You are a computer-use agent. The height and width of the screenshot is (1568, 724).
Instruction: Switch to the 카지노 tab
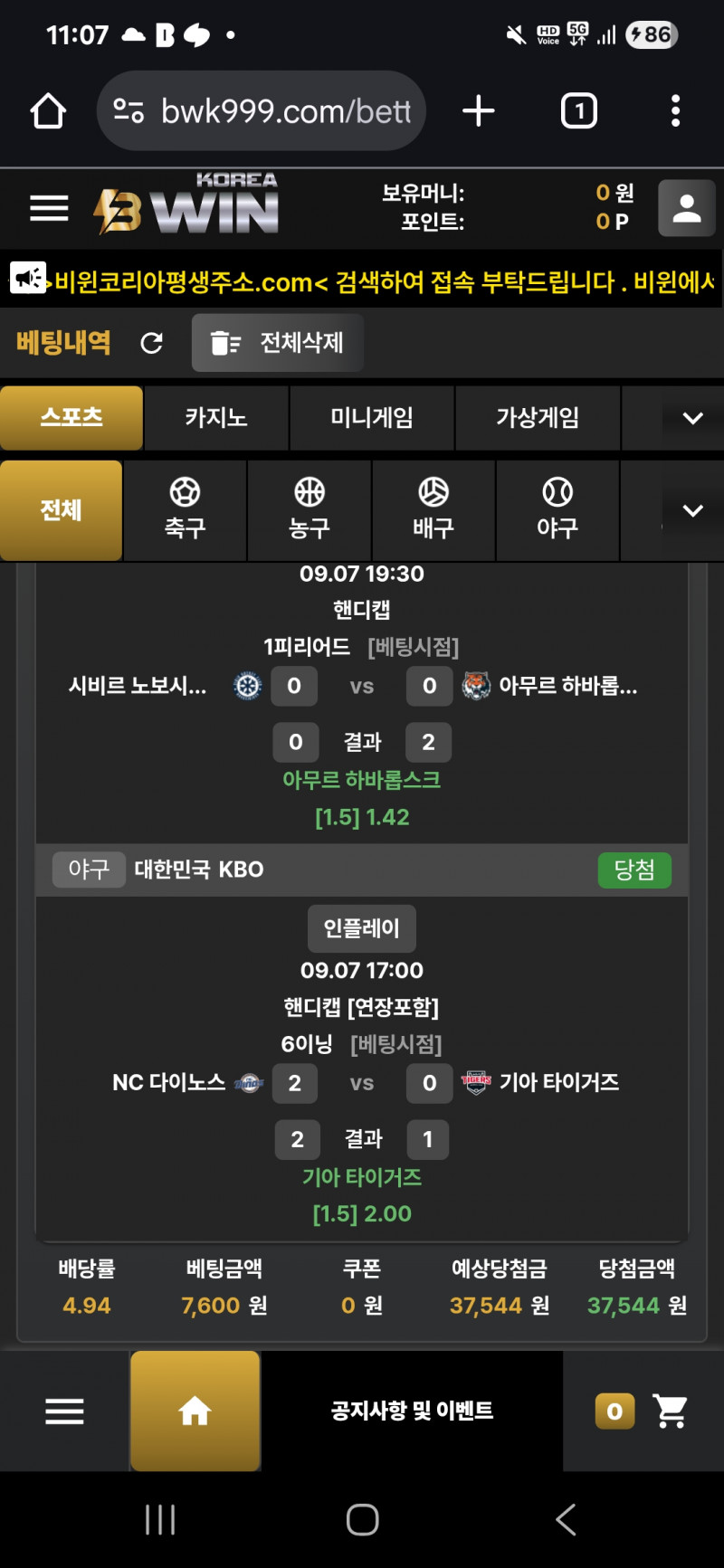click(x=216, y=418)
